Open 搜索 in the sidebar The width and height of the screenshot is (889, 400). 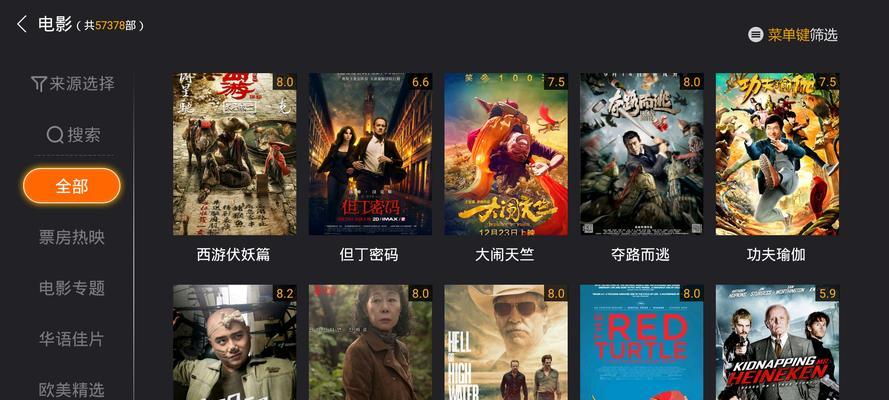pyautogui.click(x=73, y=135)
